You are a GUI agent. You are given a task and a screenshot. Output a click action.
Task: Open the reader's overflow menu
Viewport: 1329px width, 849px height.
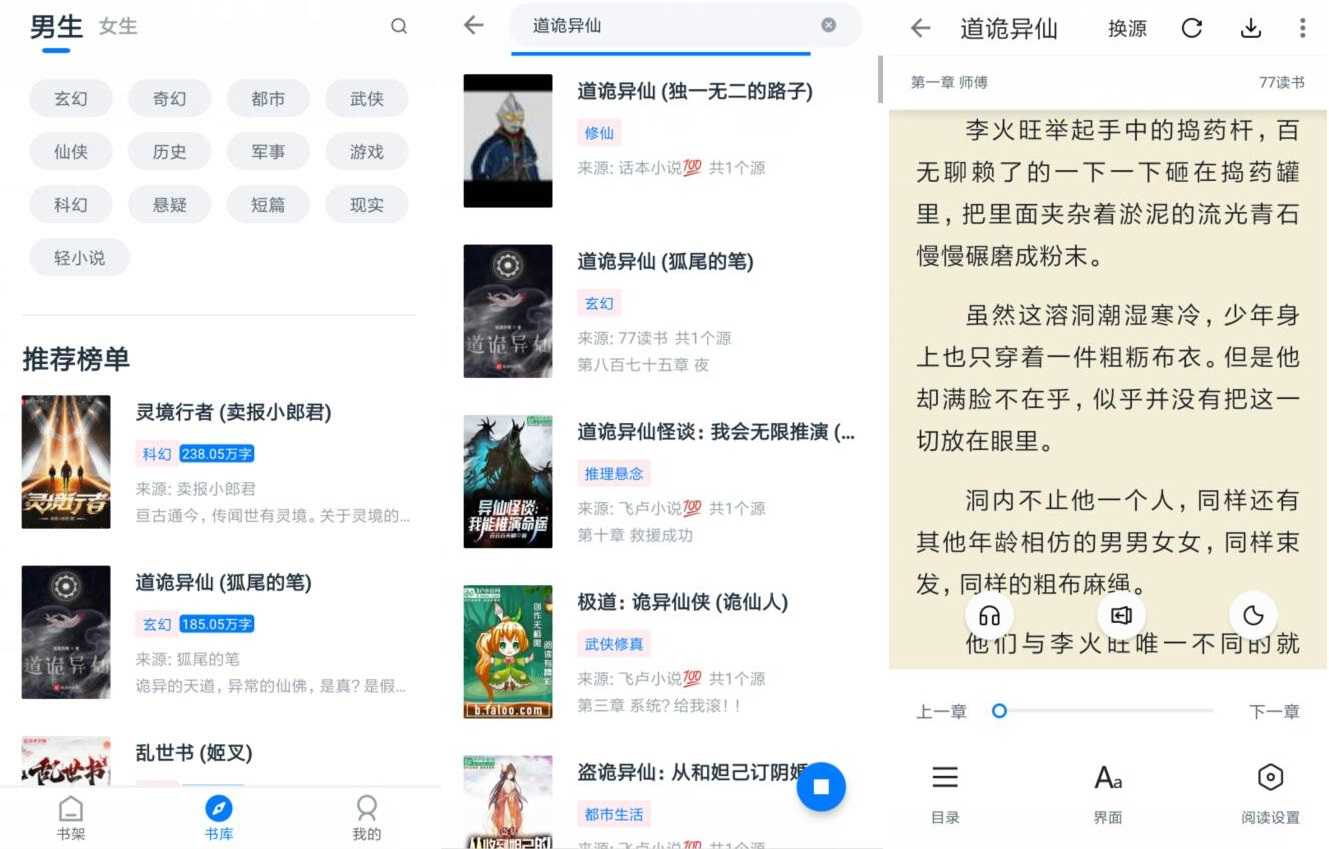[x=1302, y=28]
